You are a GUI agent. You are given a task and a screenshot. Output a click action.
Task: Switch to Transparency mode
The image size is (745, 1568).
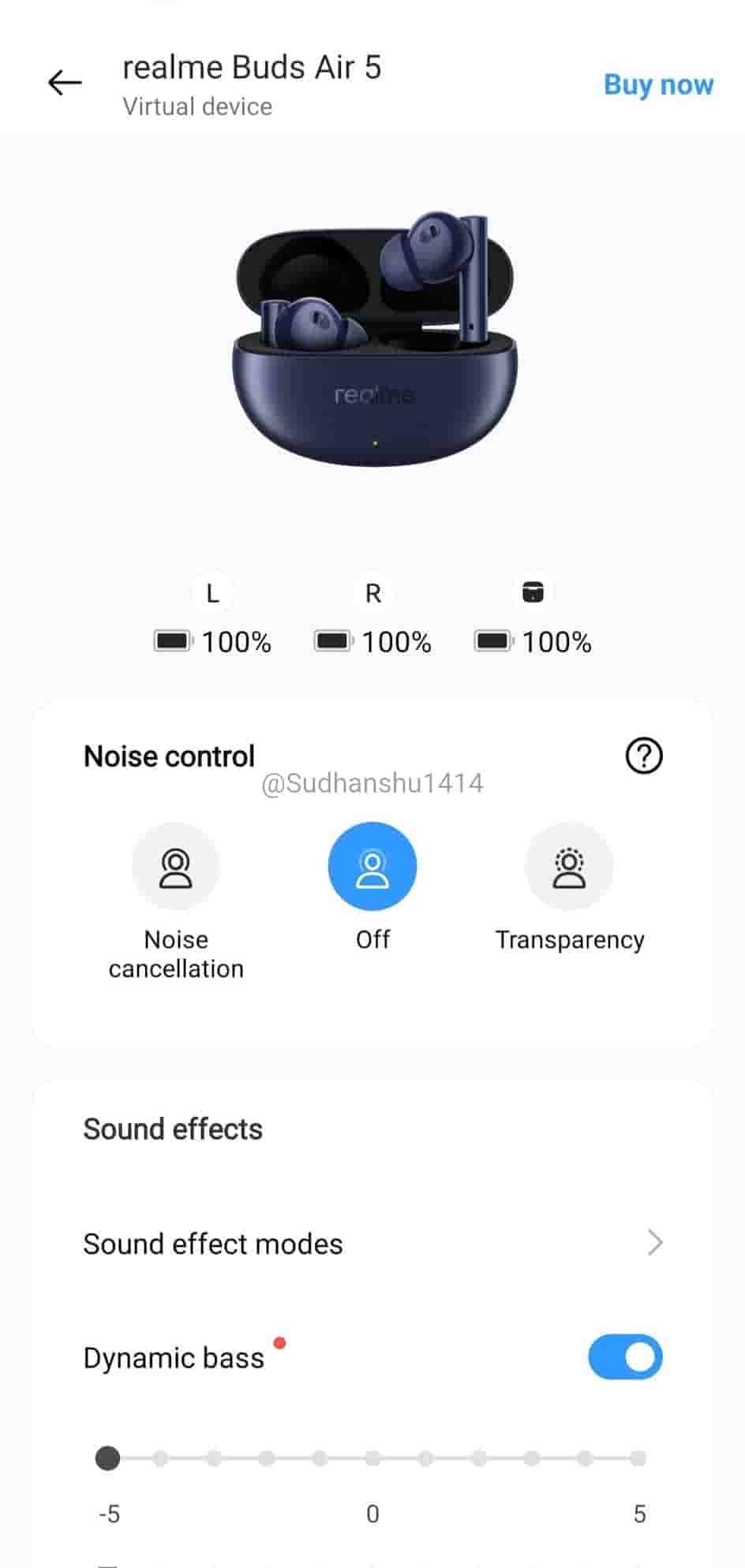[569, 867]
